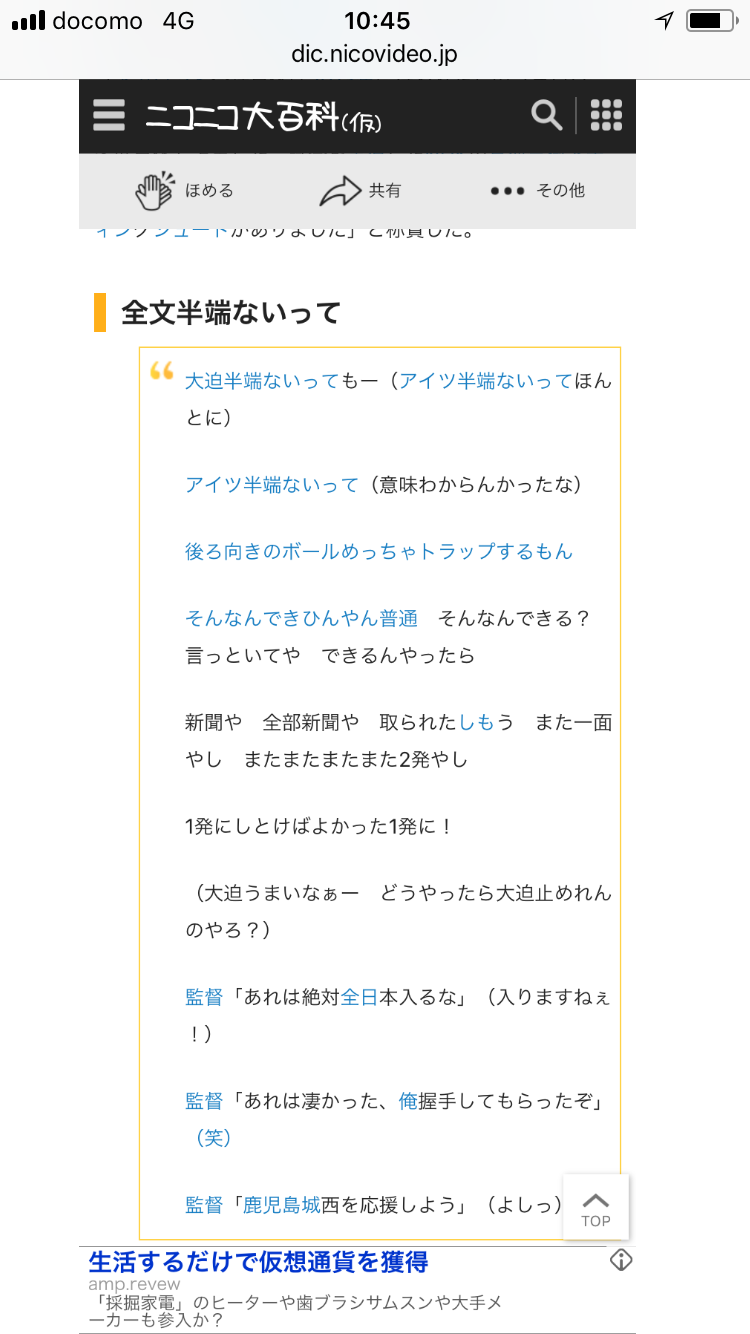
Task: Open the 鹿児島城 link
Action: click(x=282, y=1205)
